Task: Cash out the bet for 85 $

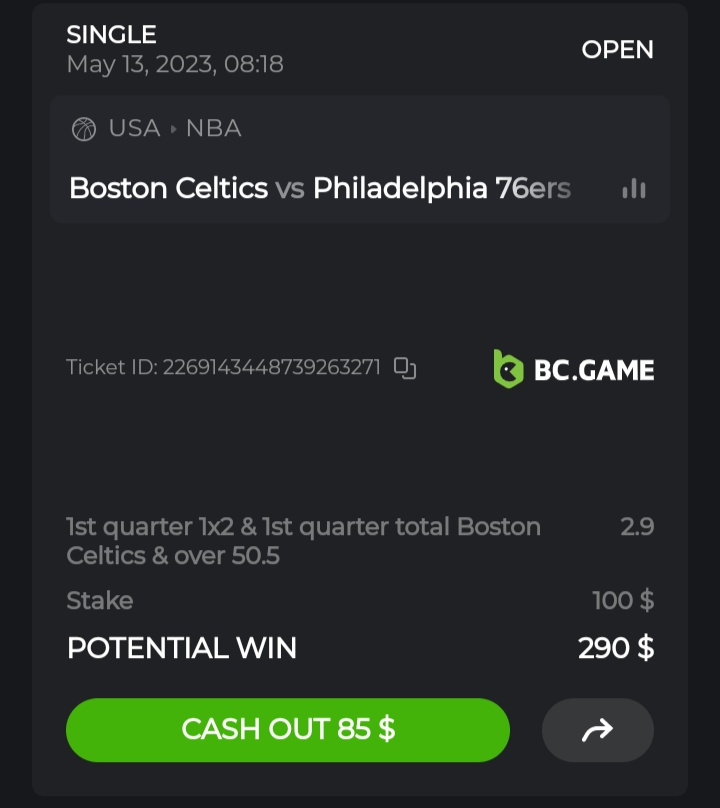Action: (288, 730)
